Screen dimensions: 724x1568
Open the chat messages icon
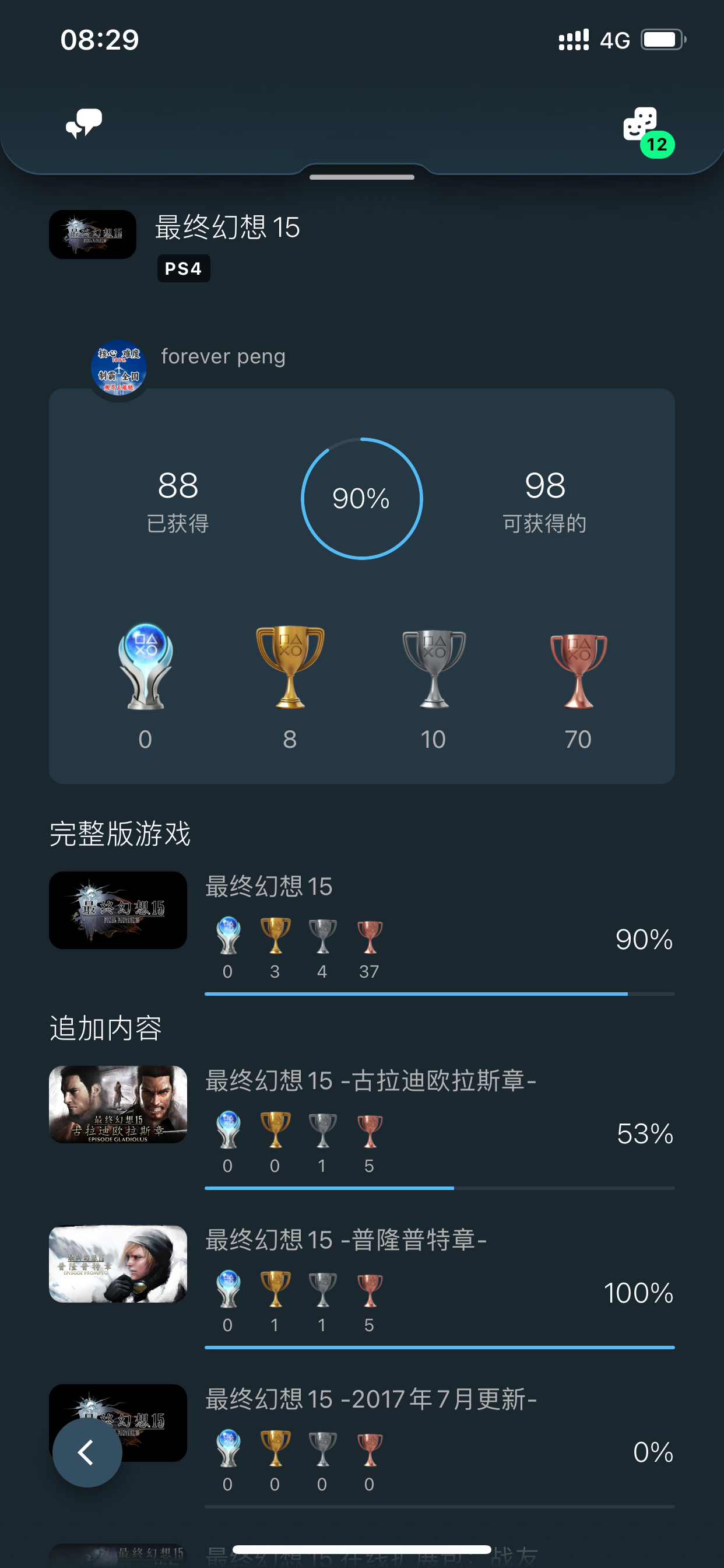[83, 124]
